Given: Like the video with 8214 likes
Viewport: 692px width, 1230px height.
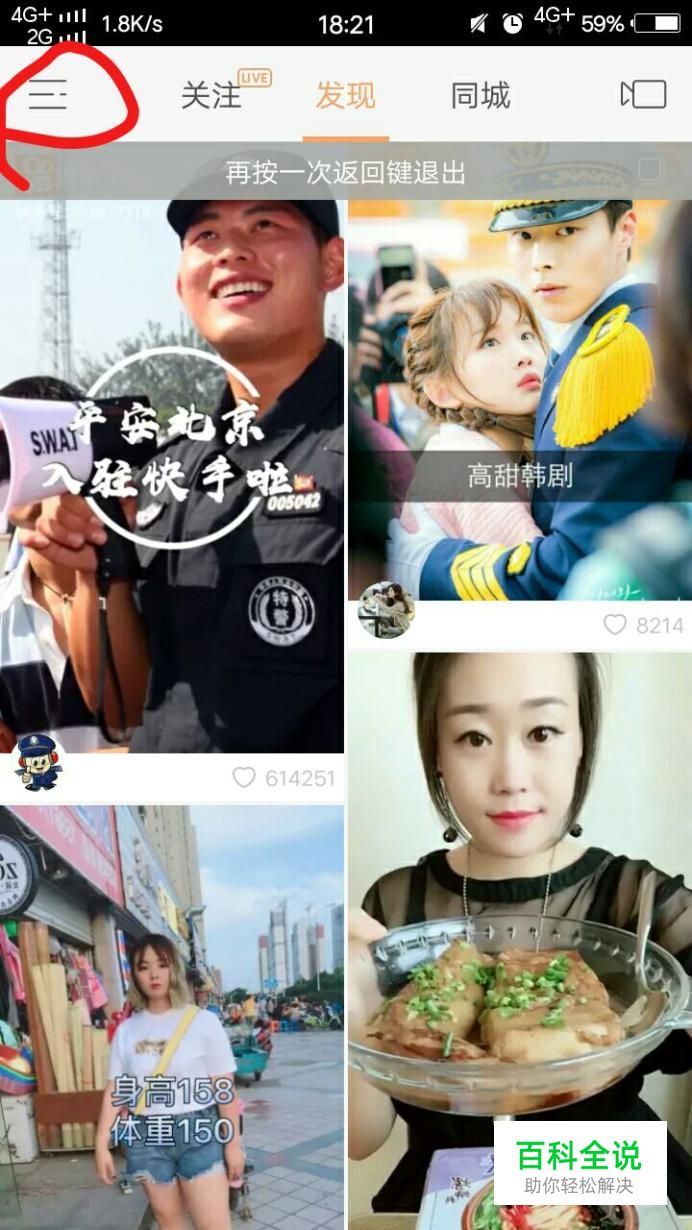Looking at the screenshot, I should [x=614, y=625].
